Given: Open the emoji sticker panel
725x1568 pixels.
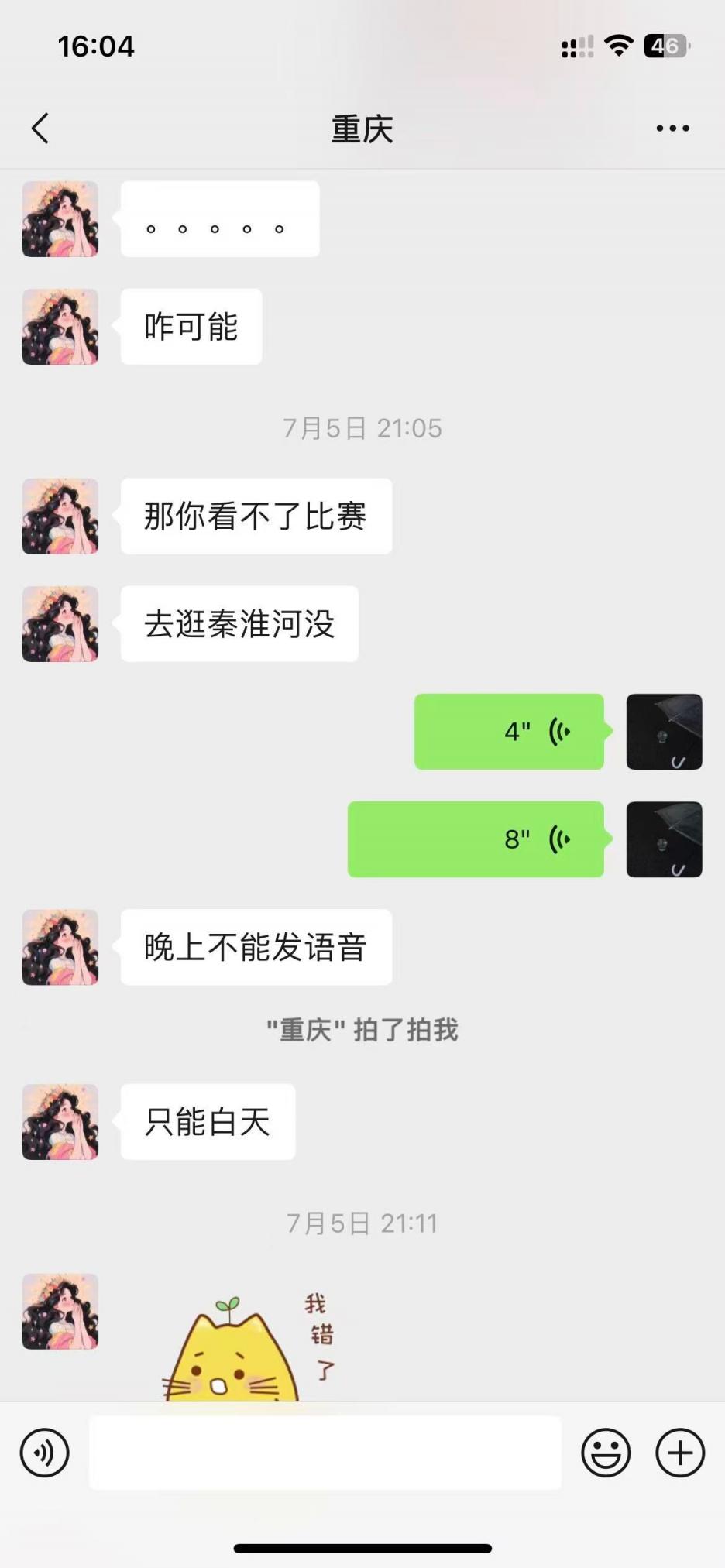Looking at the screenshot, I should click(x=606, y=1453).
